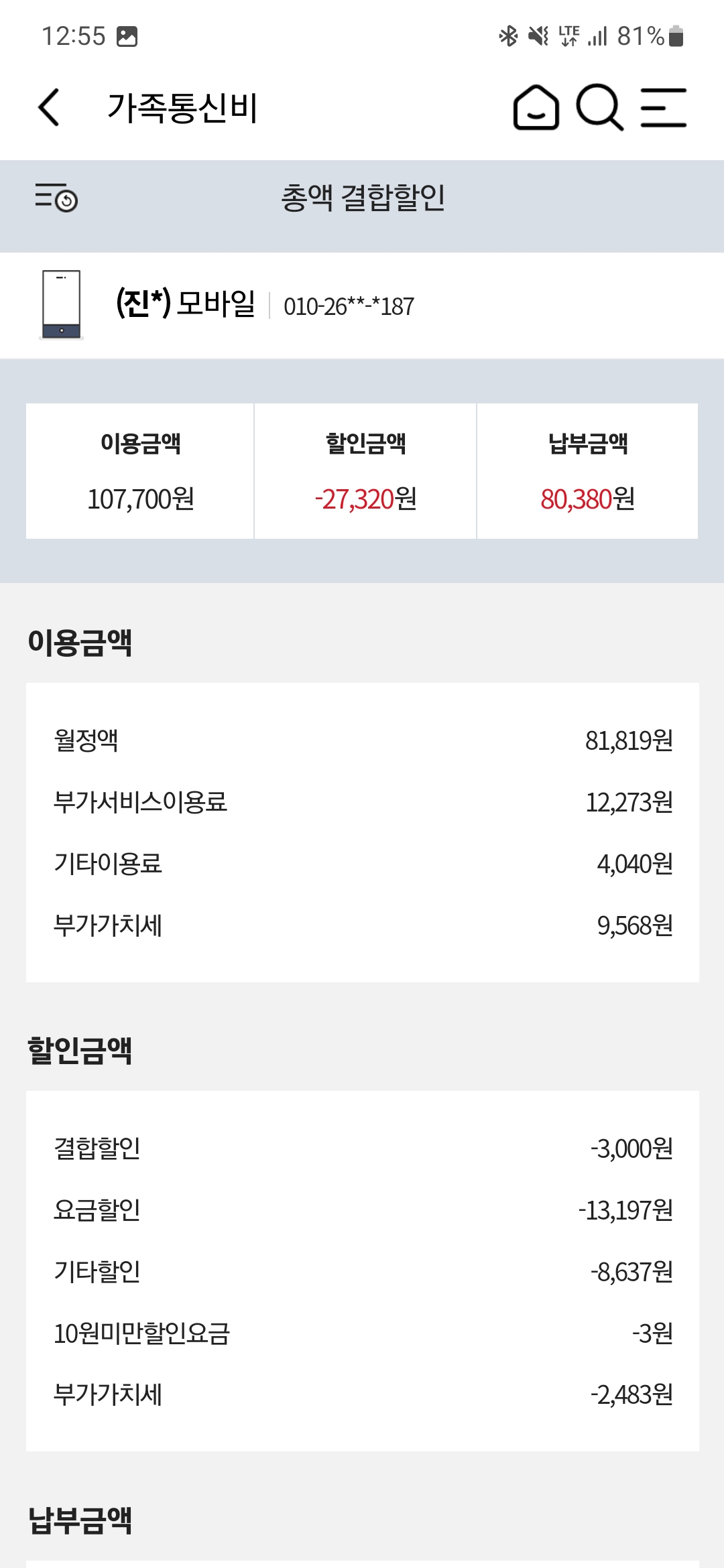Open the search icon in the app bar
Screen dimensions: 724x1568
click(599, 107)
